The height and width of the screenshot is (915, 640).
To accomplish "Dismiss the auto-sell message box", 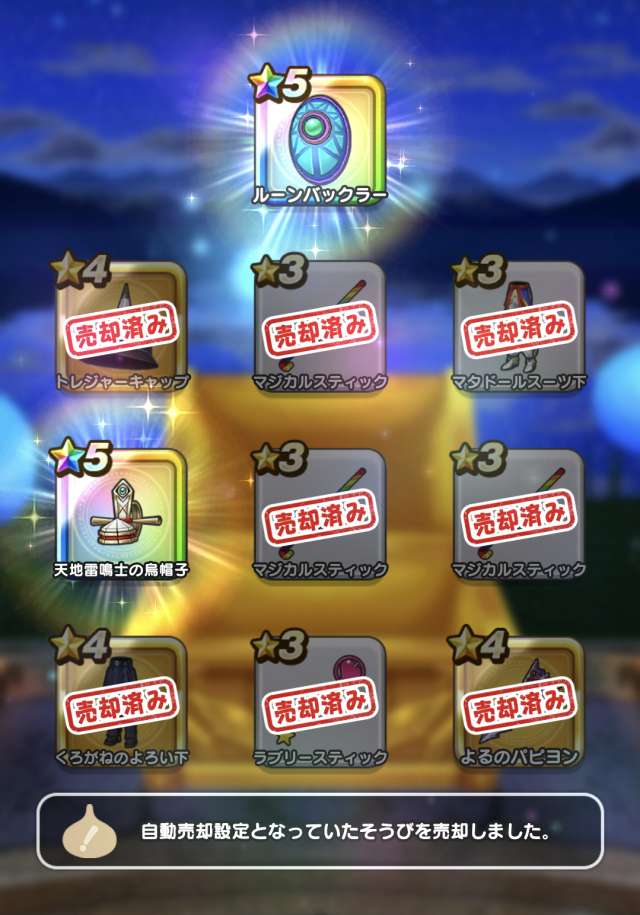I will pos(320,831).
